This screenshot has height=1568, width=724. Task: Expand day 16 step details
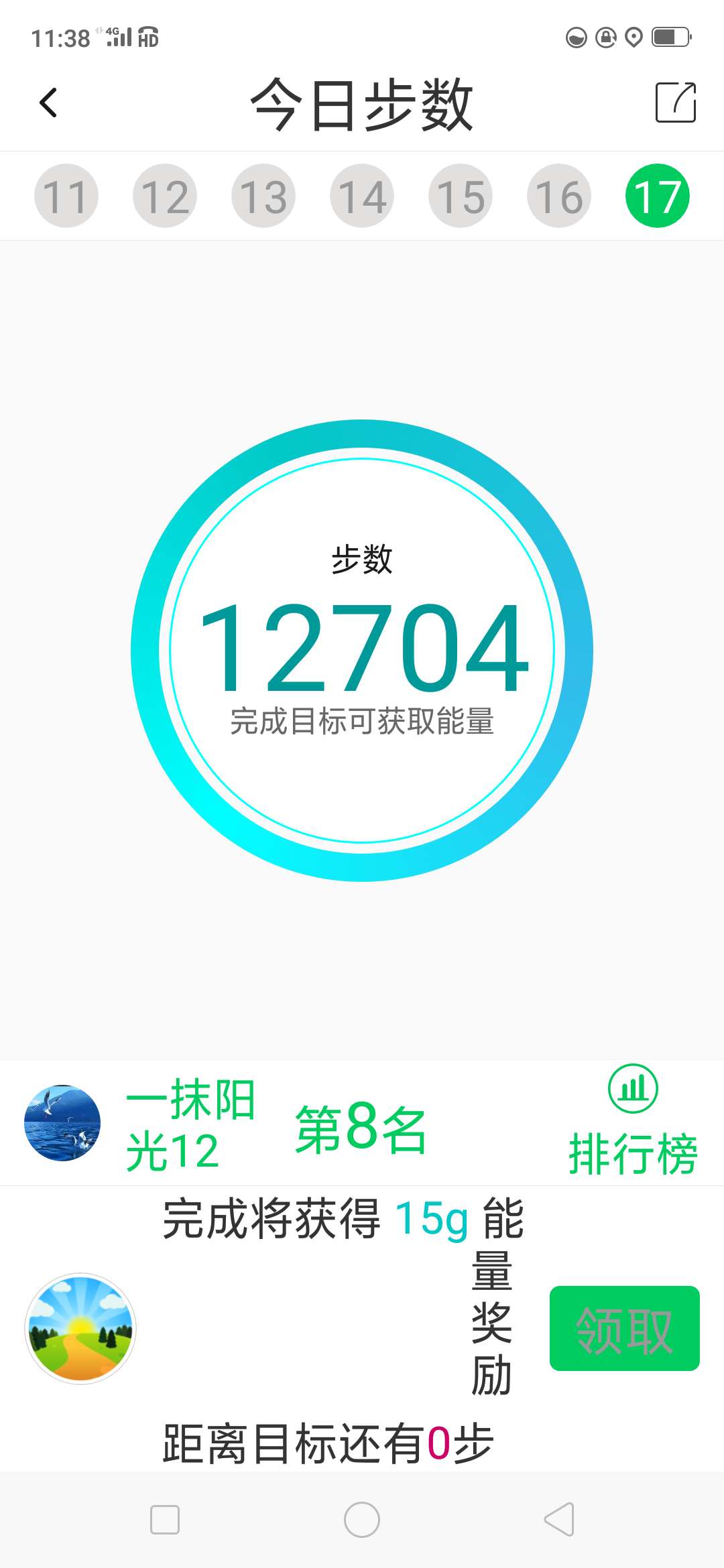pyautogui.click(x=559, y=195)
